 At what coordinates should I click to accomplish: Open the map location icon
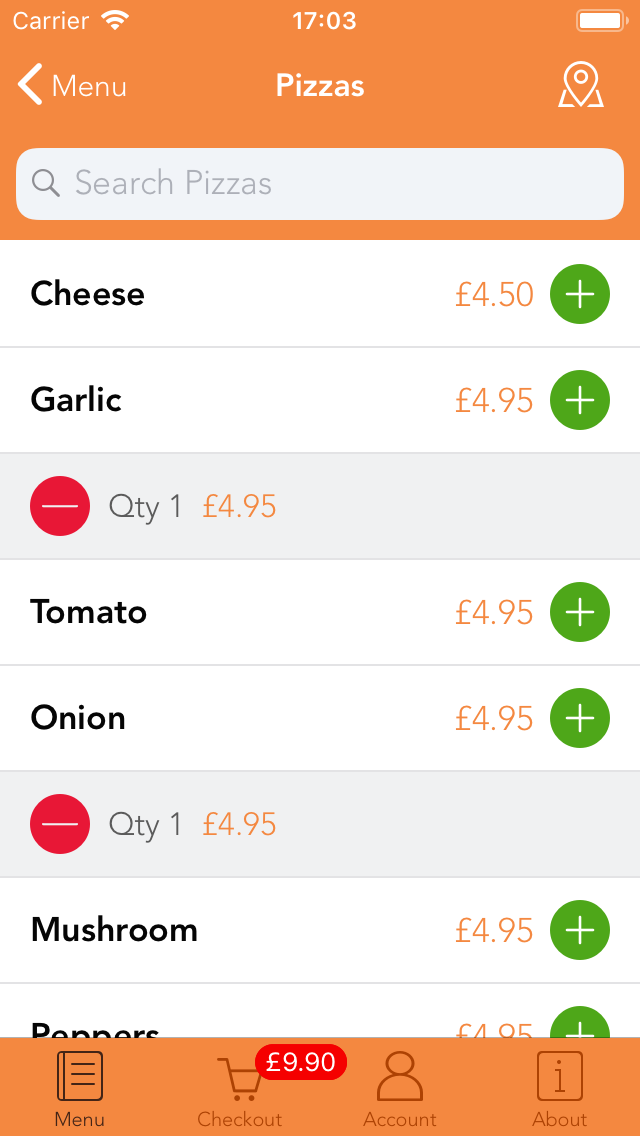click(x=580, y=86)
